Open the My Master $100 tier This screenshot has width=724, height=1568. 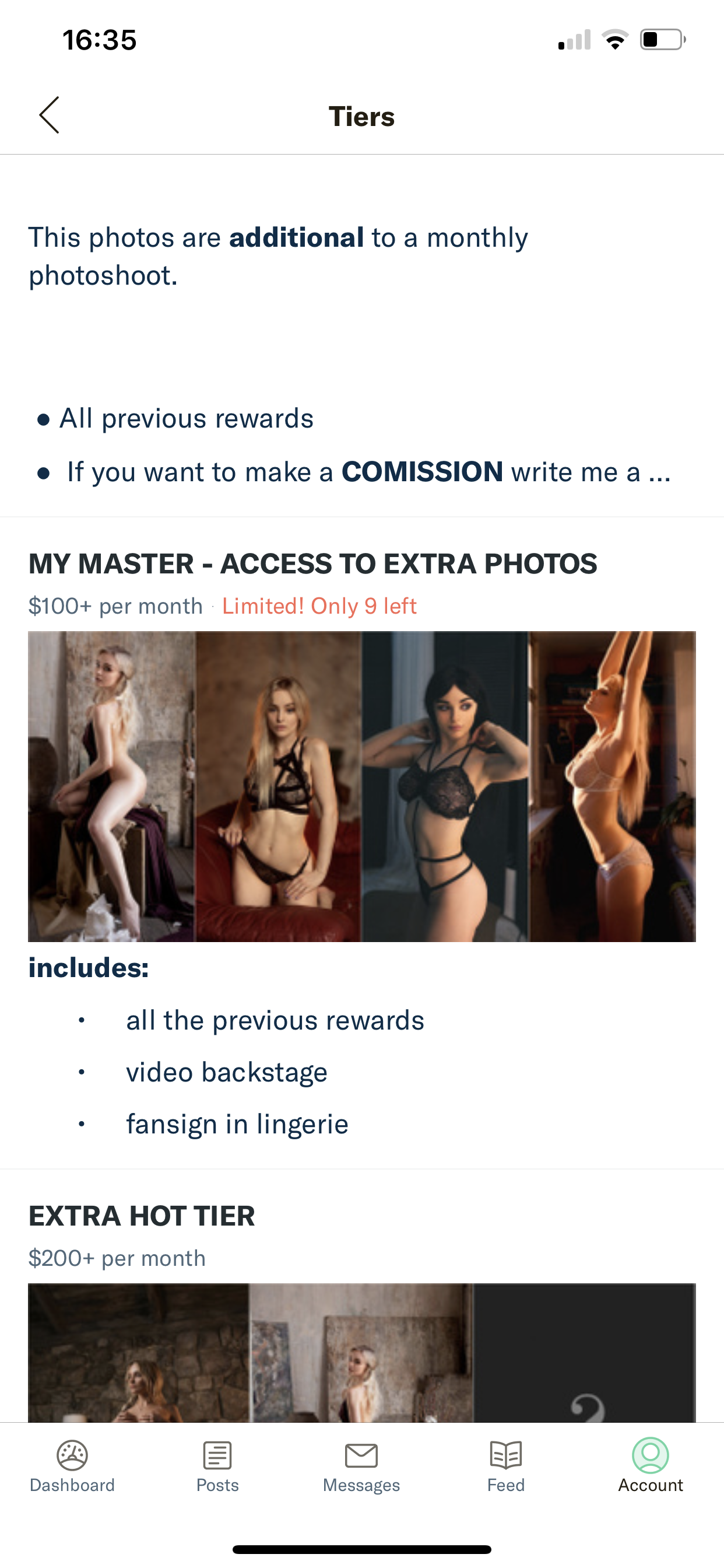pyautogui.click(x=312, y=563)
